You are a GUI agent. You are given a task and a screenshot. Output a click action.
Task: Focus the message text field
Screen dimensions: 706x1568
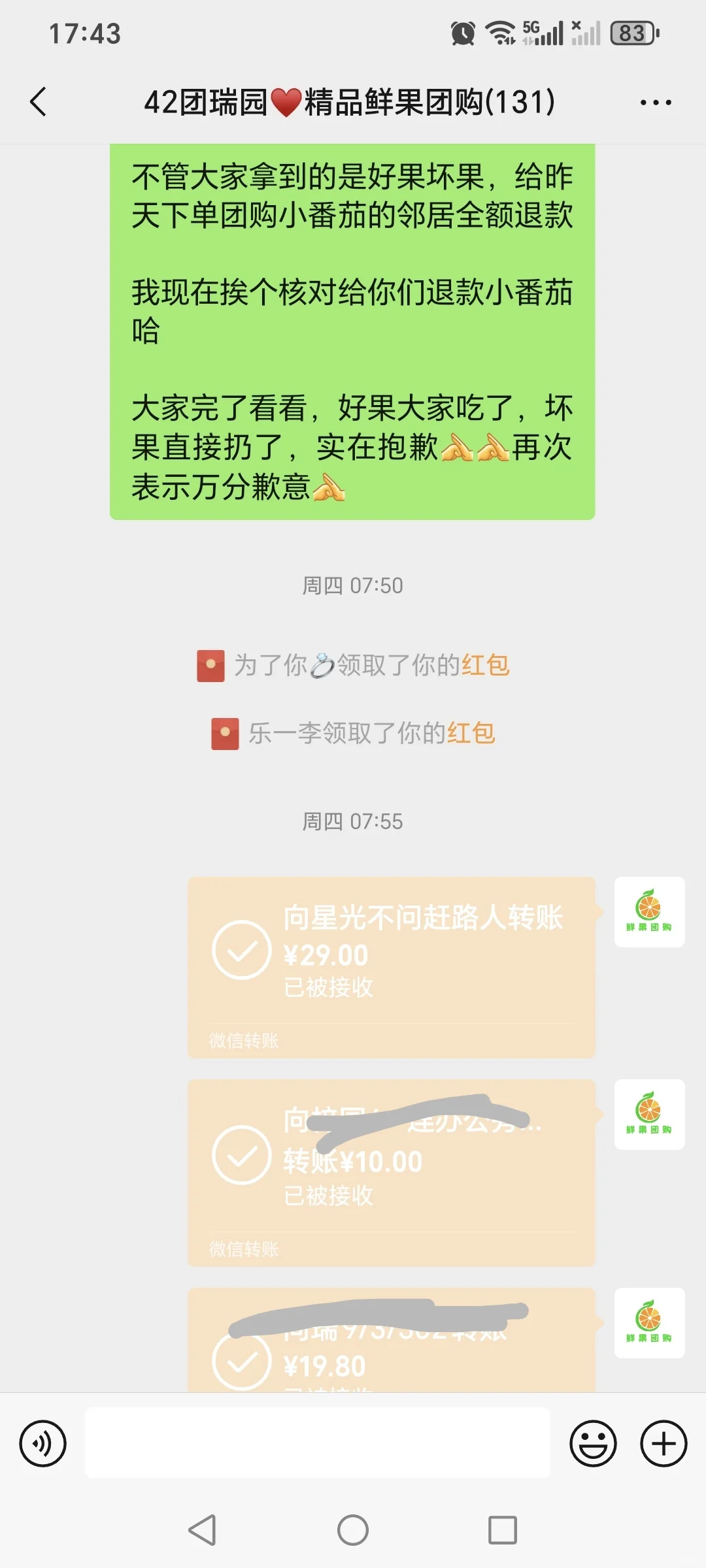(318, 1443)
